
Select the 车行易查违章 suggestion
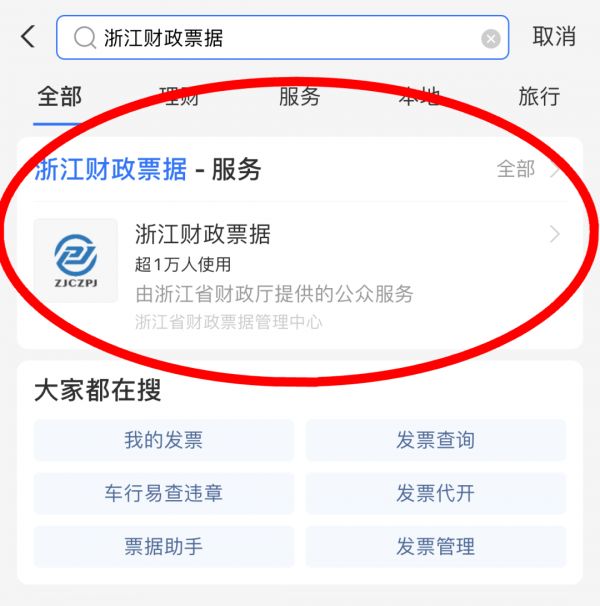tap(164, 493)
